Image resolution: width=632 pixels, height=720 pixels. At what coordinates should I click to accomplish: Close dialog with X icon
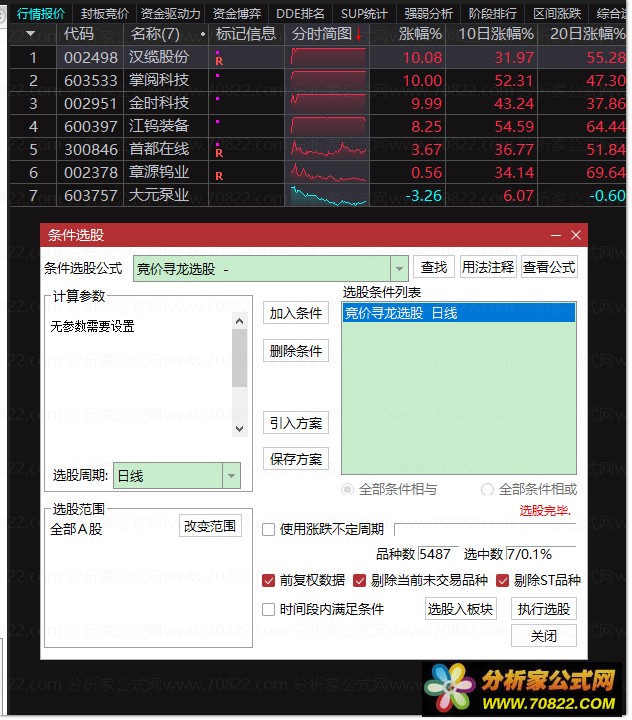point(576,235)
